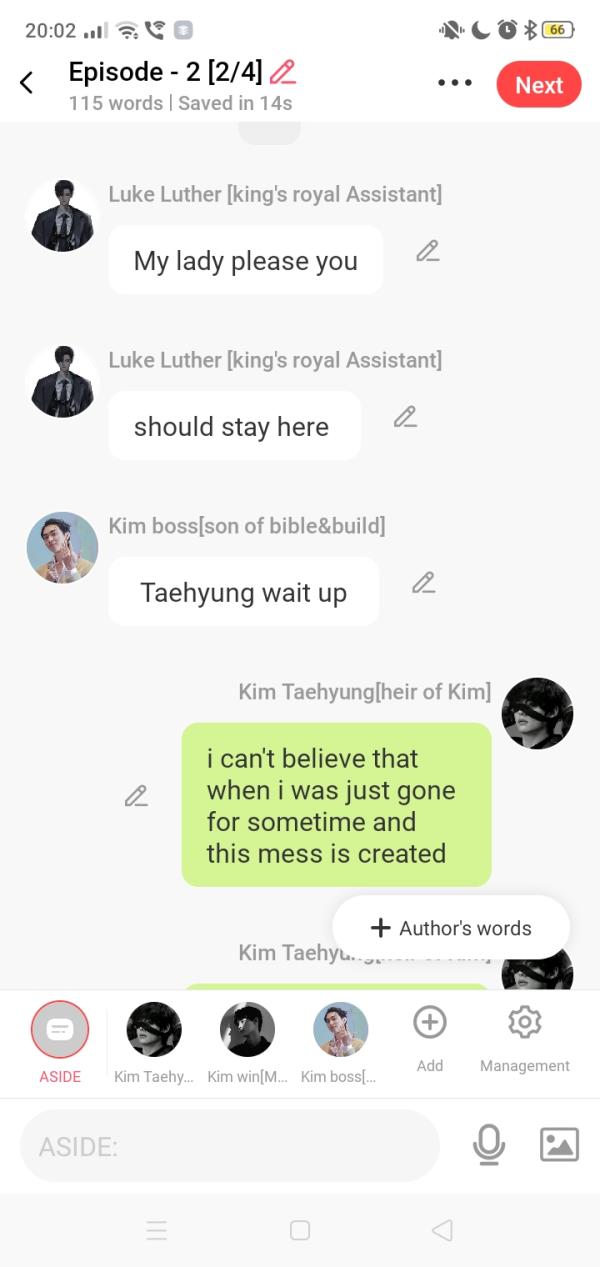
Task: Add Author's words
Action: 451,928
